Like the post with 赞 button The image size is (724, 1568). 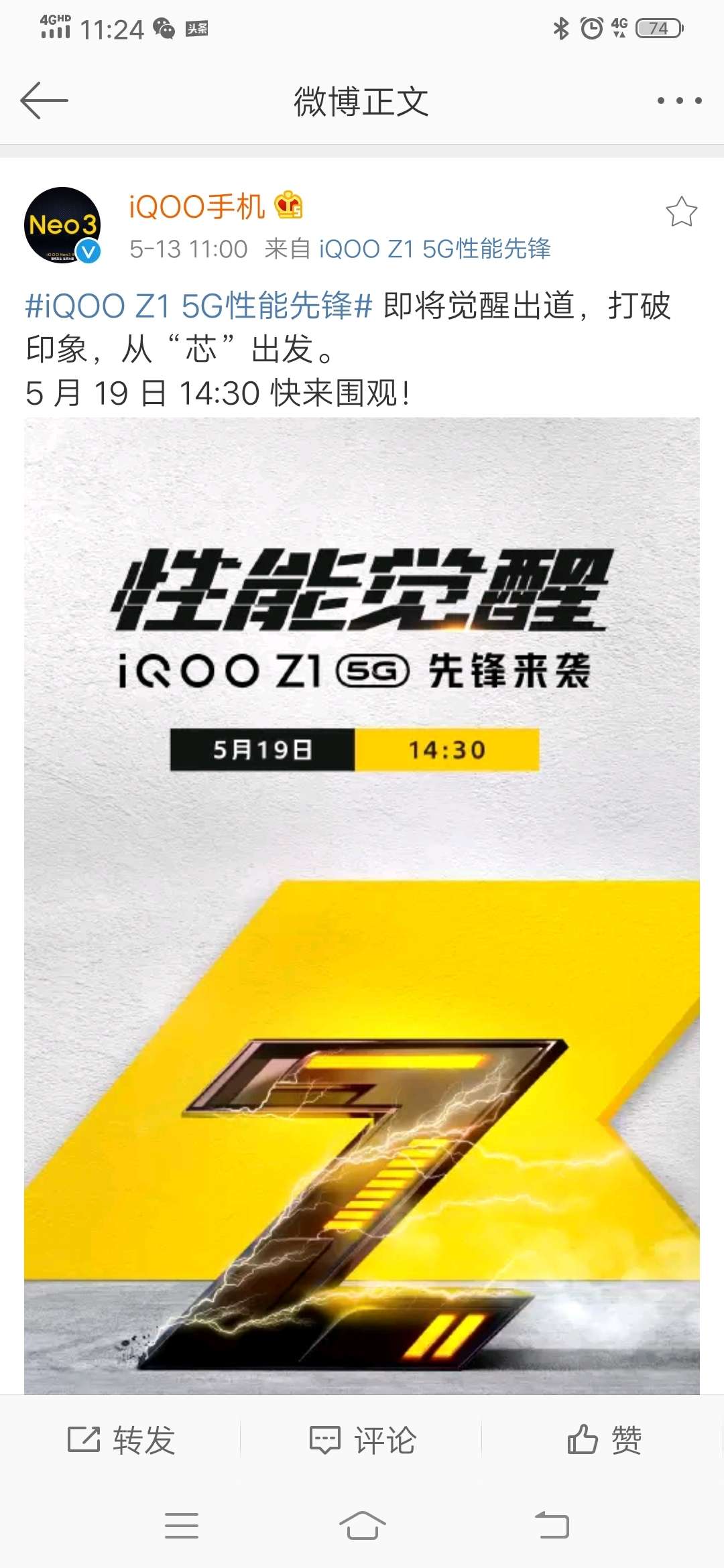[604, 1439]
